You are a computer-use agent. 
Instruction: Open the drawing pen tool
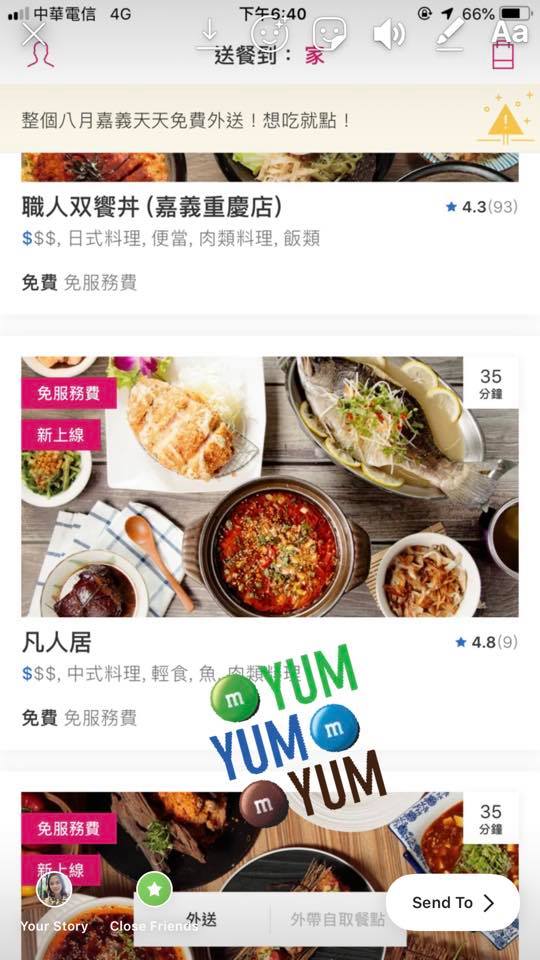point(450,34)
